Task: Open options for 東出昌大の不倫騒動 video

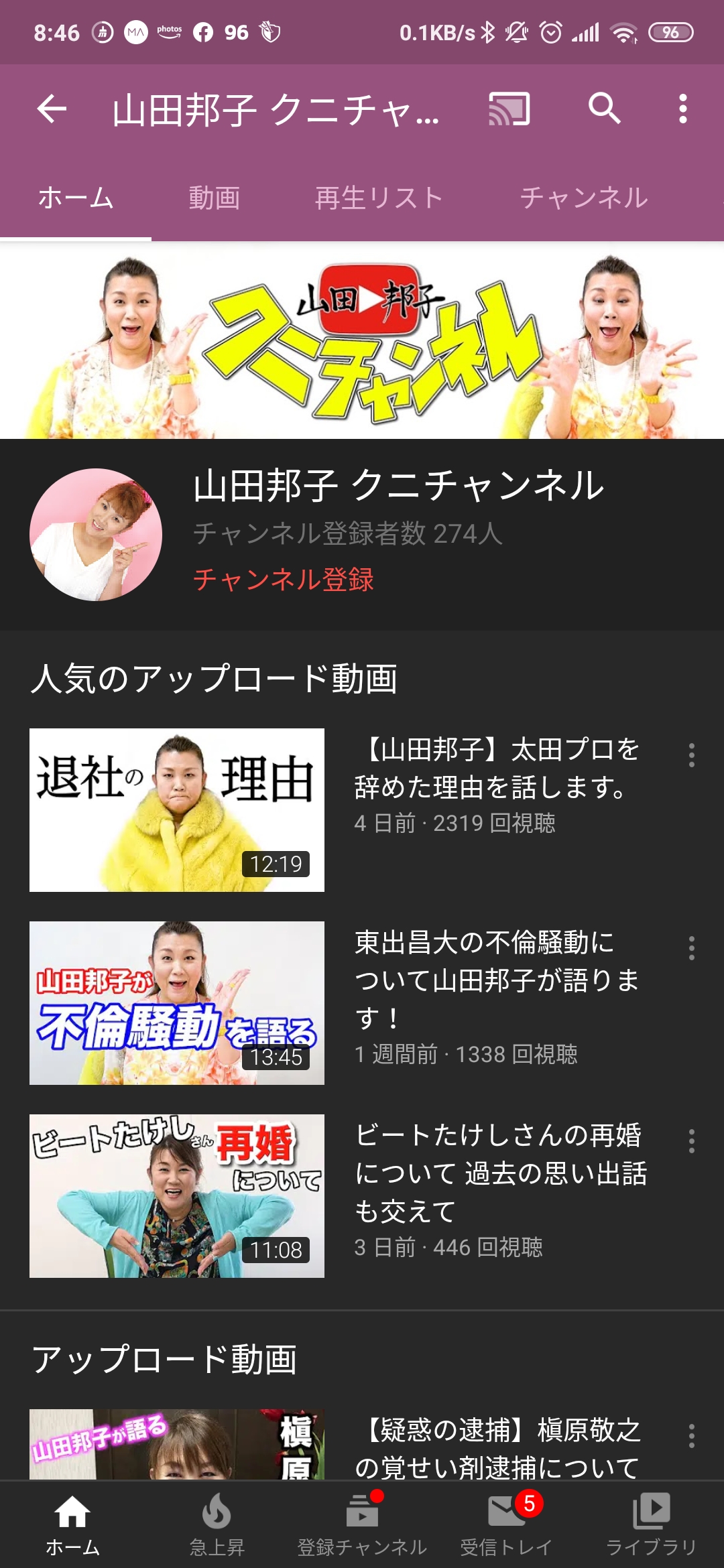Action: 691,948
